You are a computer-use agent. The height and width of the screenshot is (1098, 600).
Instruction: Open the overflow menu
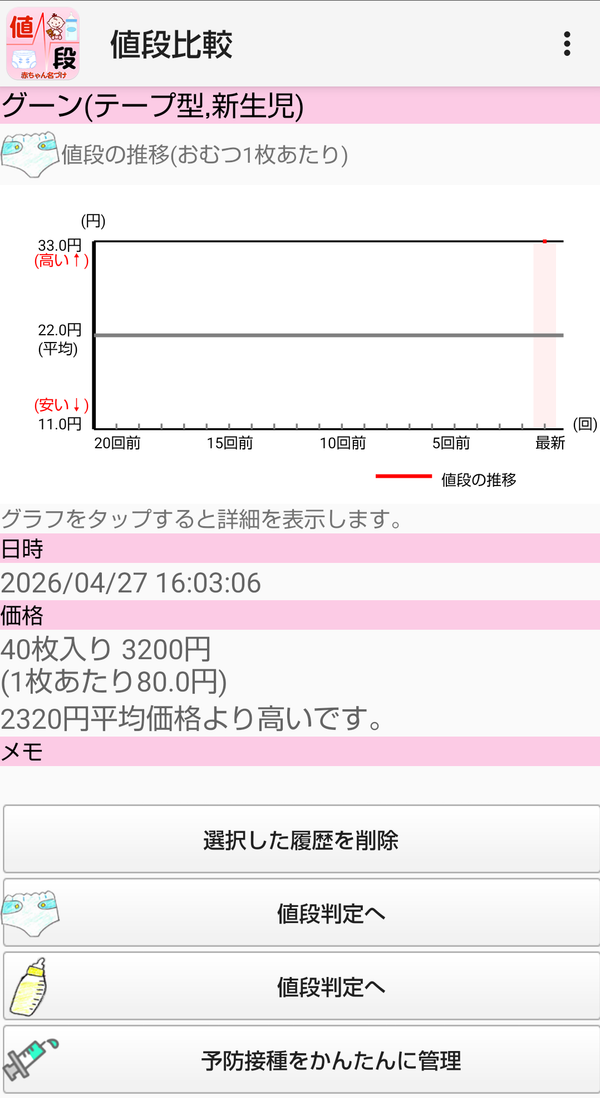pos(566,44)
